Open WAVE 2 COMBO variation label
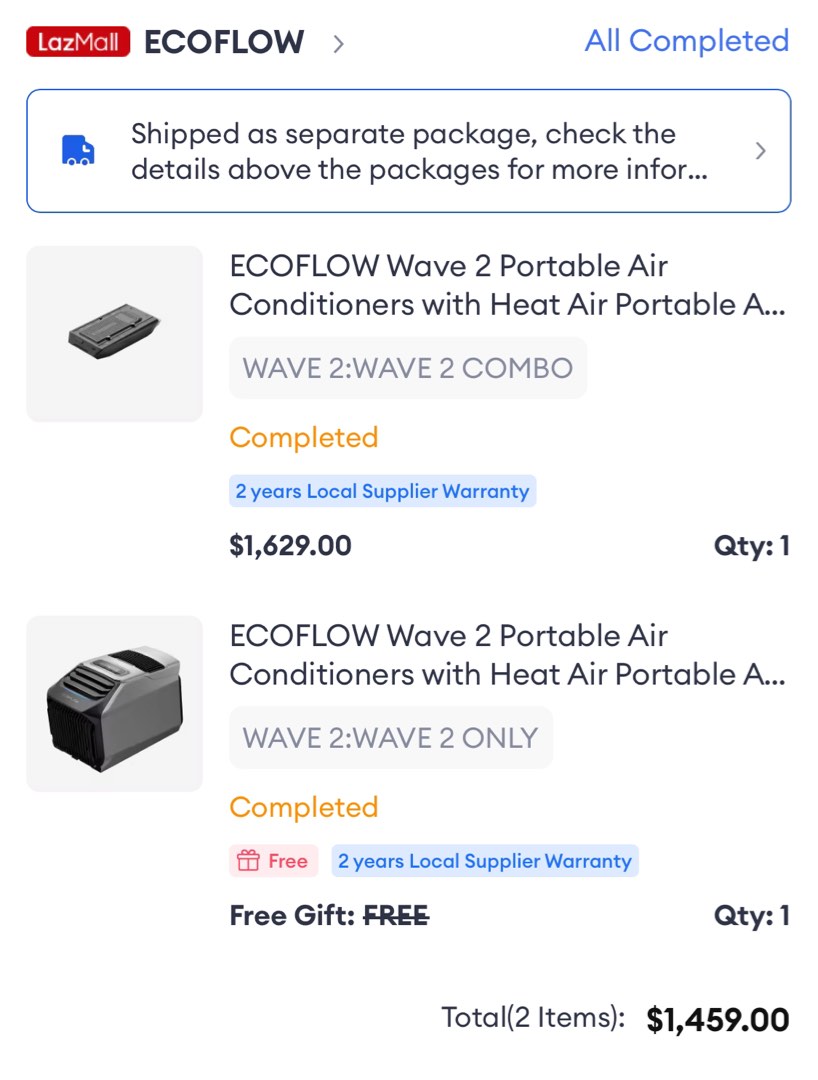Screen dimensions: 818x1080 click(408, 368)
